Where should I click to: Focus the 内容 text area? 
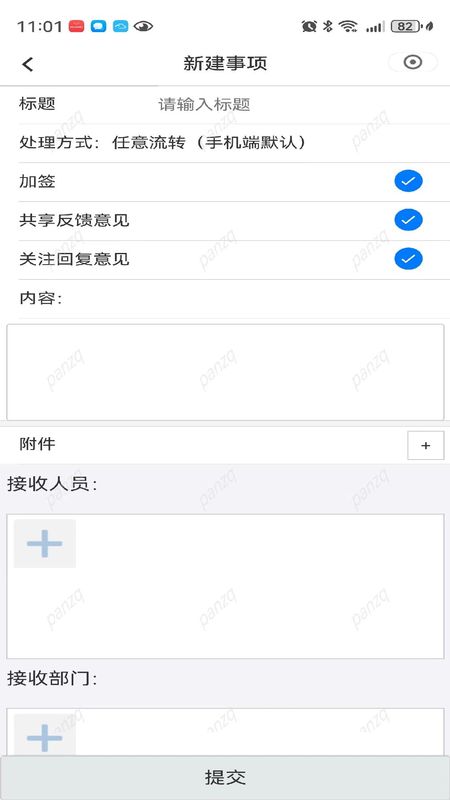click(x=225, y=372)
